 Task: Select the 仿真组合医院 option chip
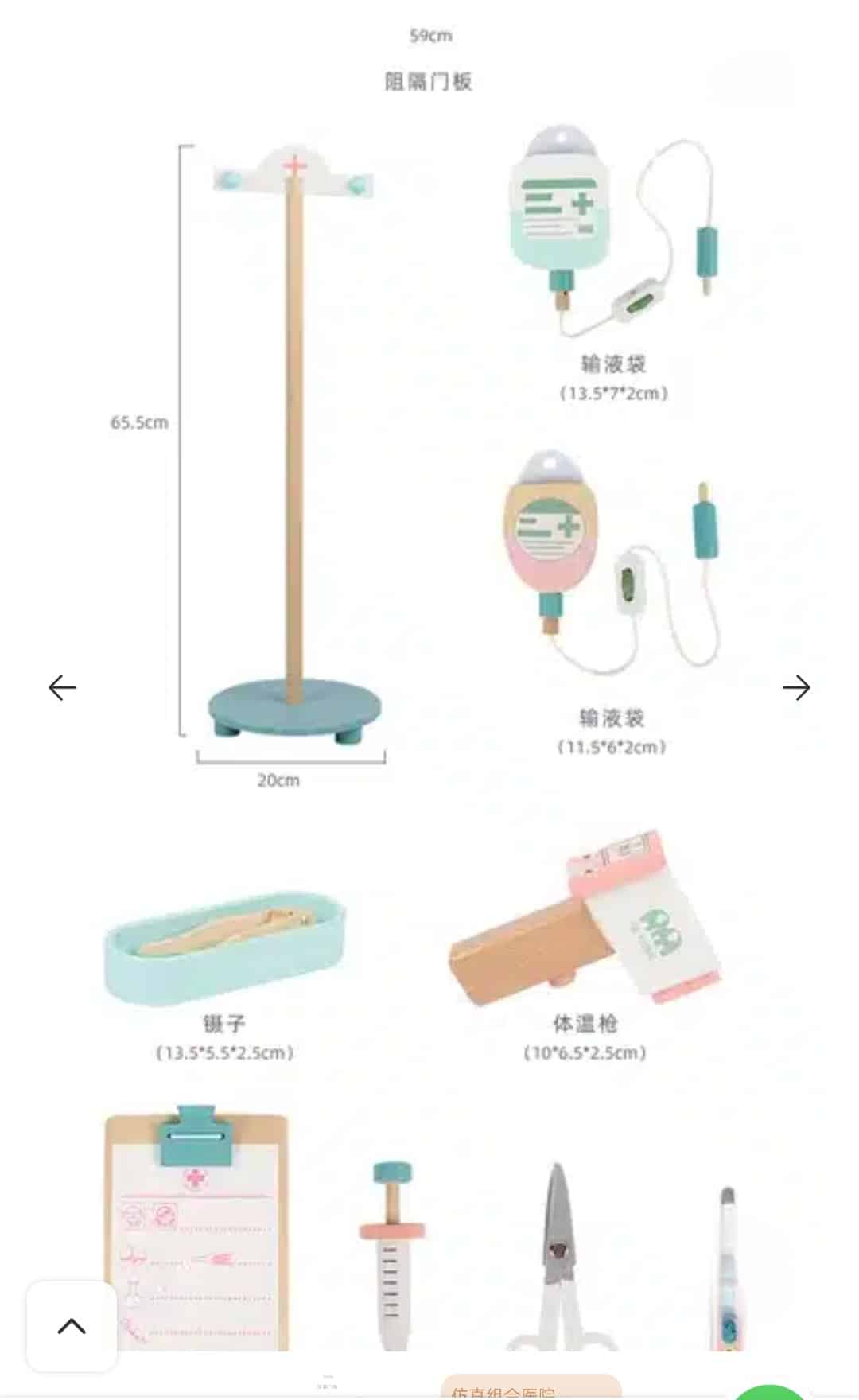coord(531,1387)
